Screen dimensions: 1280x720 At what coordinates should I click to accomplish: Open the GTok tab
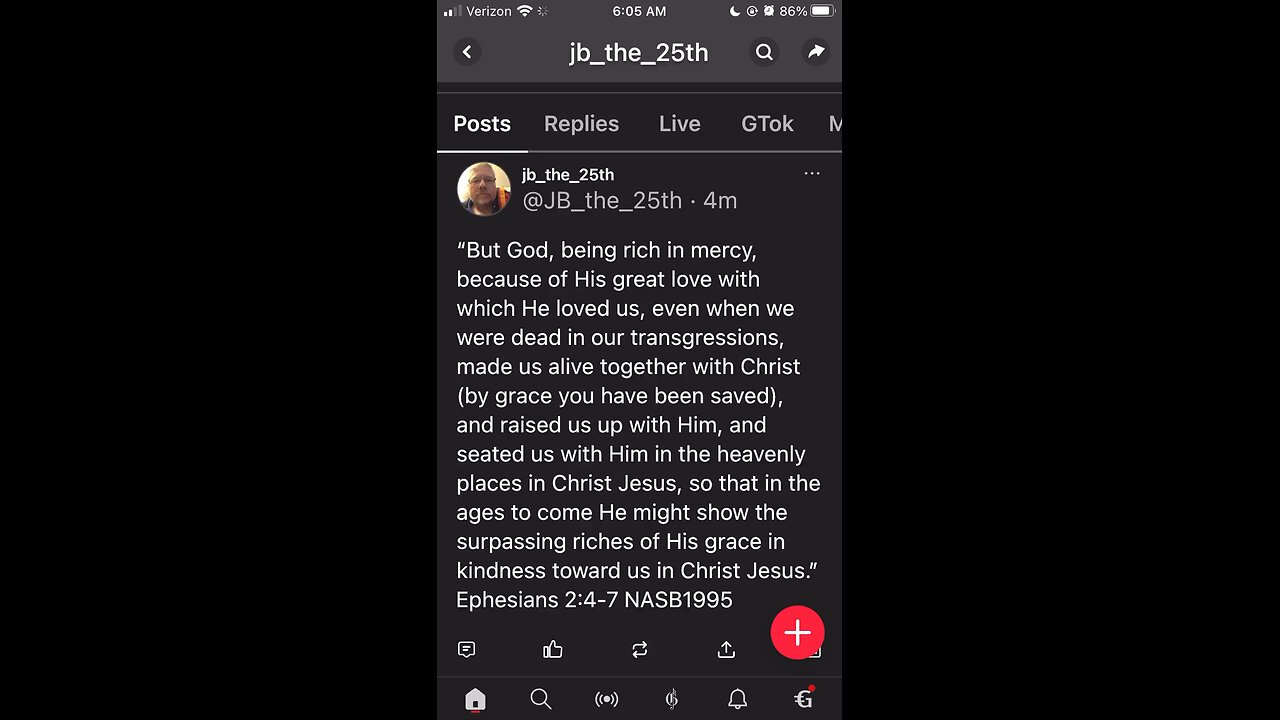767,124
